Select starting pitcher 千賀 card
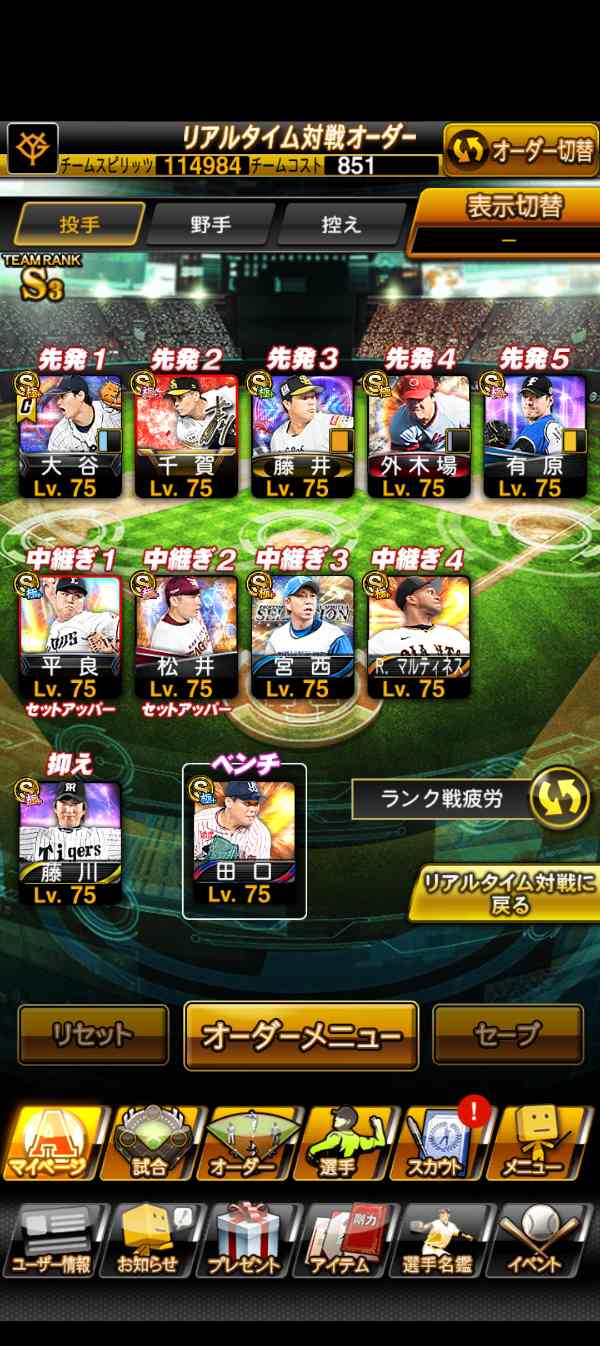The height and width of the screenshot is (1346, 600). [x=186, y=435]
